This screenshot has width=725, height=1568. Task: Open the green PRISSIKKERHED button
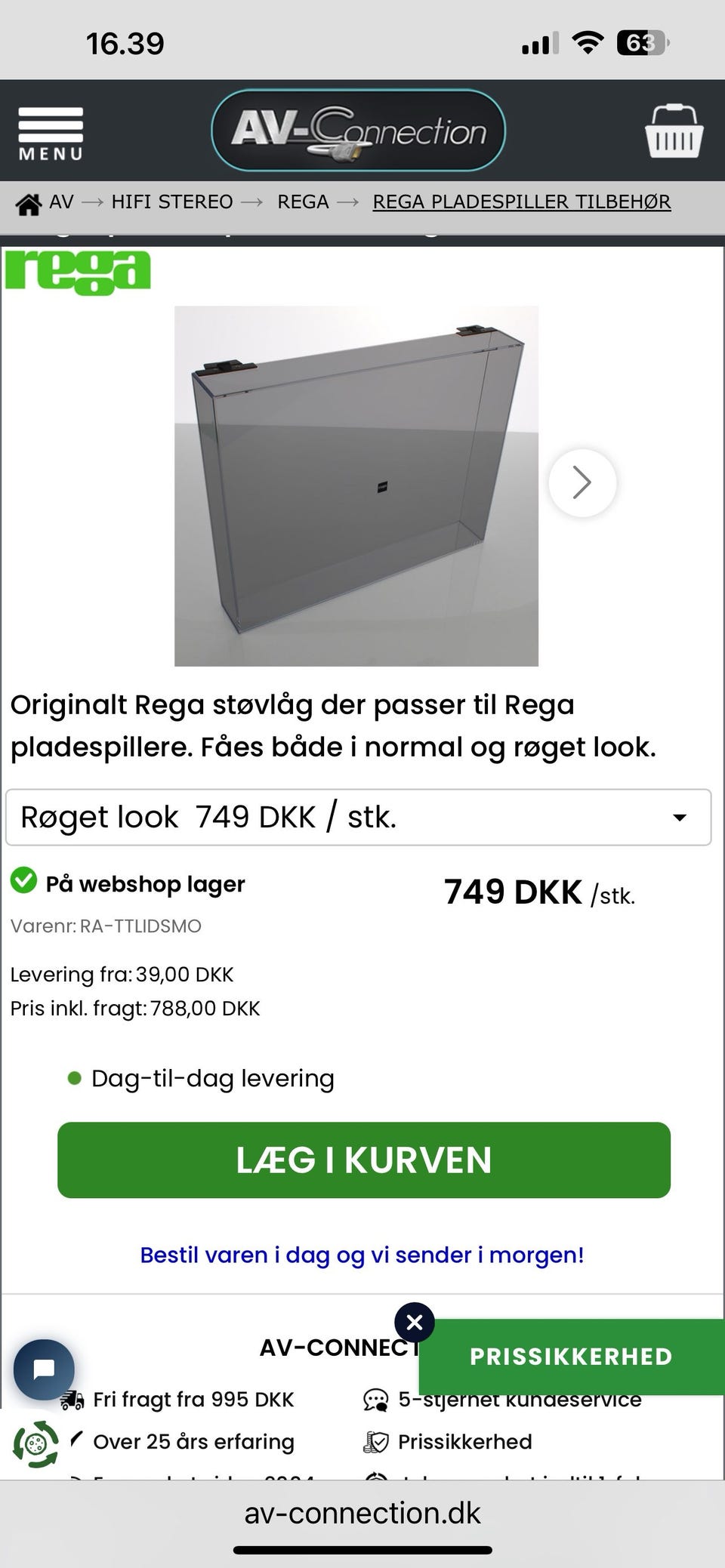(571, 1357)
